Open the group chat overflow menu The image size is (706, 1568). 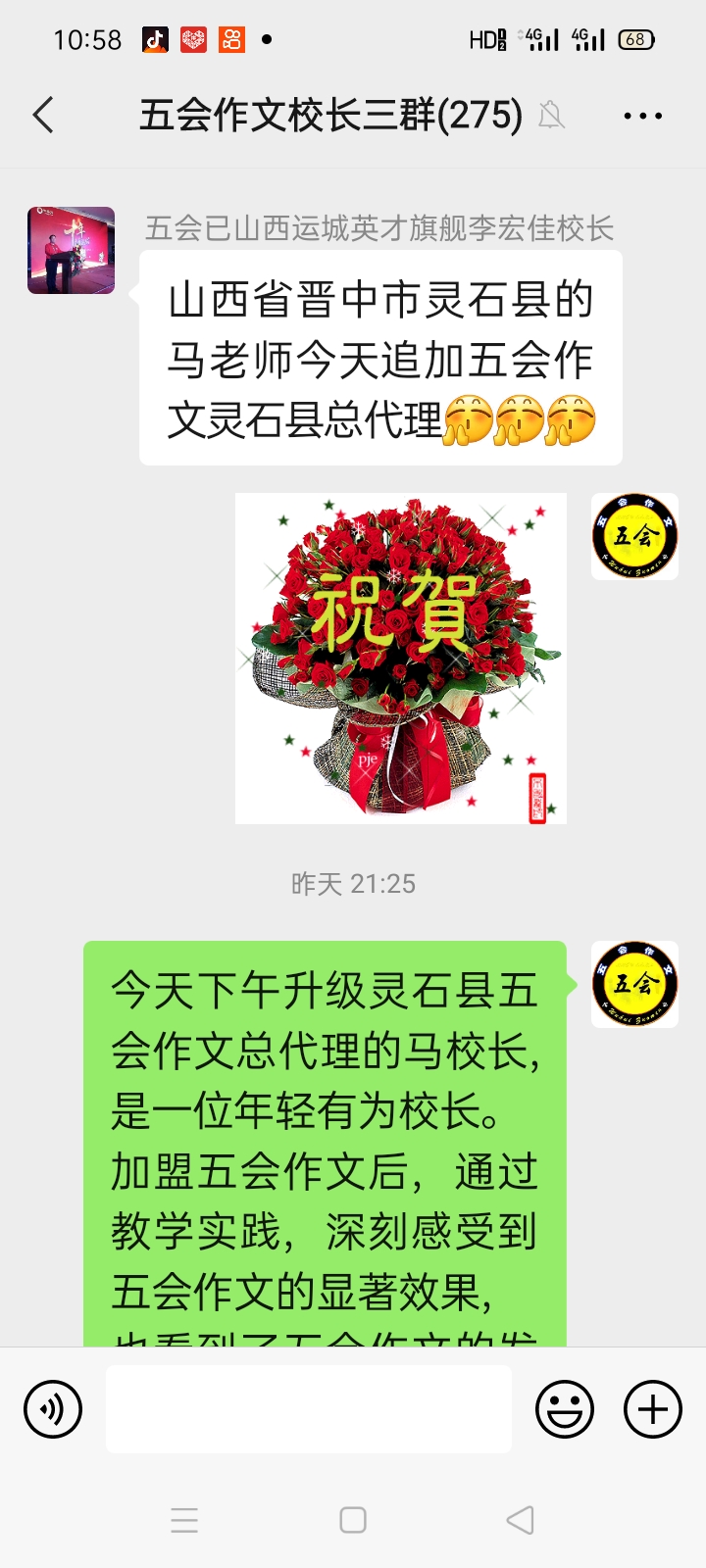click(x=642, y=116)
